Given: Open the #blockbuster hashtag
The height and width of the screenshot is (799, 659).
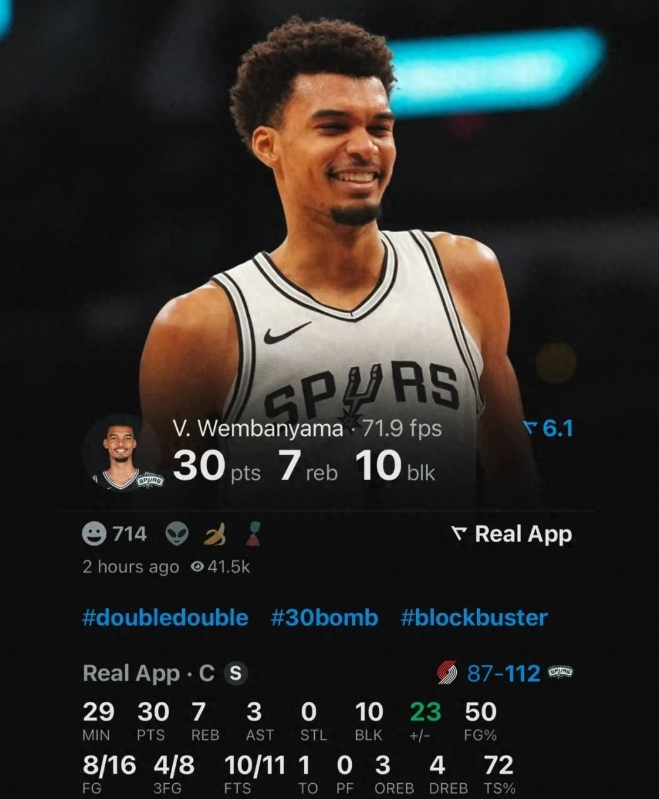Looking at the screenshot, I should (474, 617).
